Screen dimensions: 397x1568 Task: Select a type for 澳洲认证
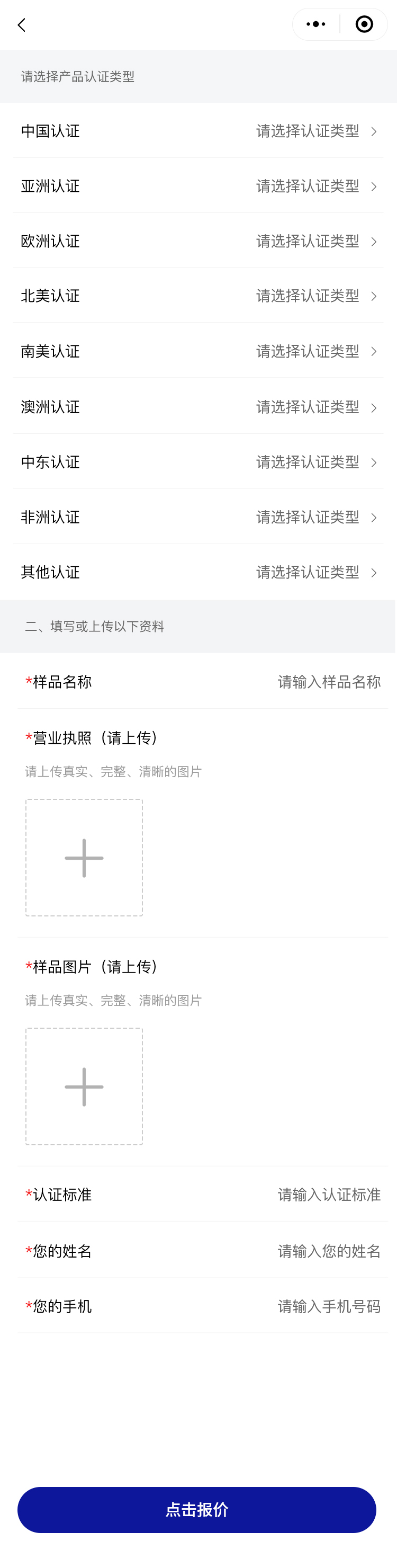click(x=315, y=407)
